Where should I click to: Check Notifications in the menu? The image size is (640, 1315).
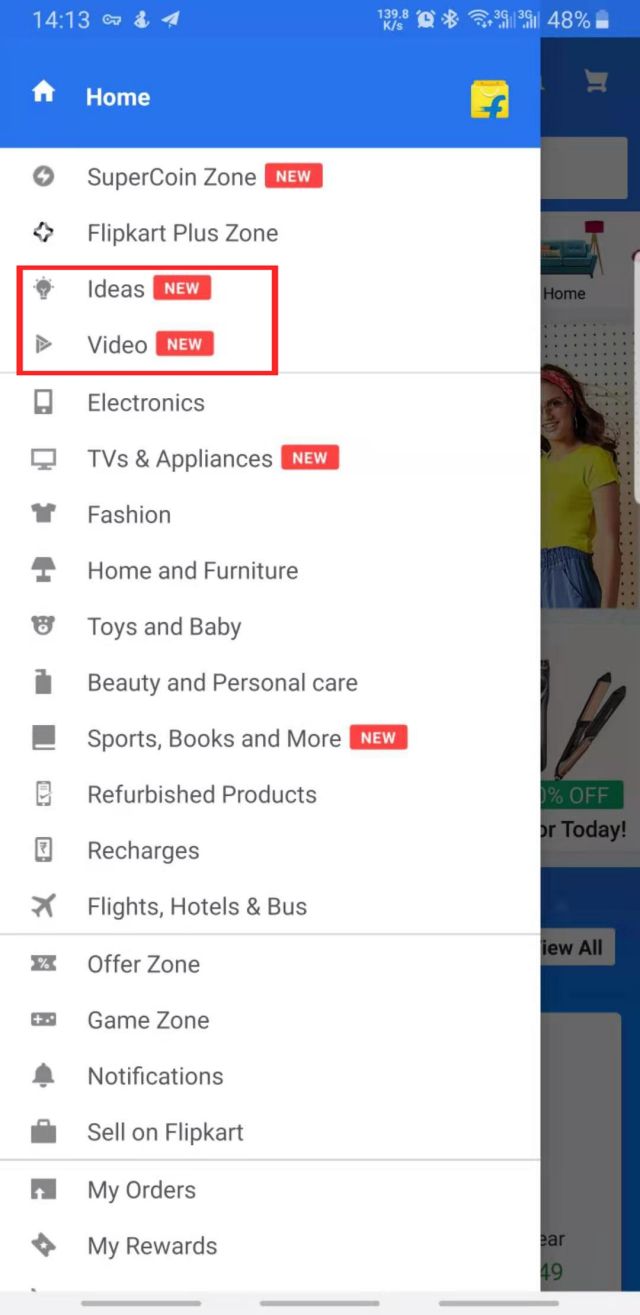155,1076
